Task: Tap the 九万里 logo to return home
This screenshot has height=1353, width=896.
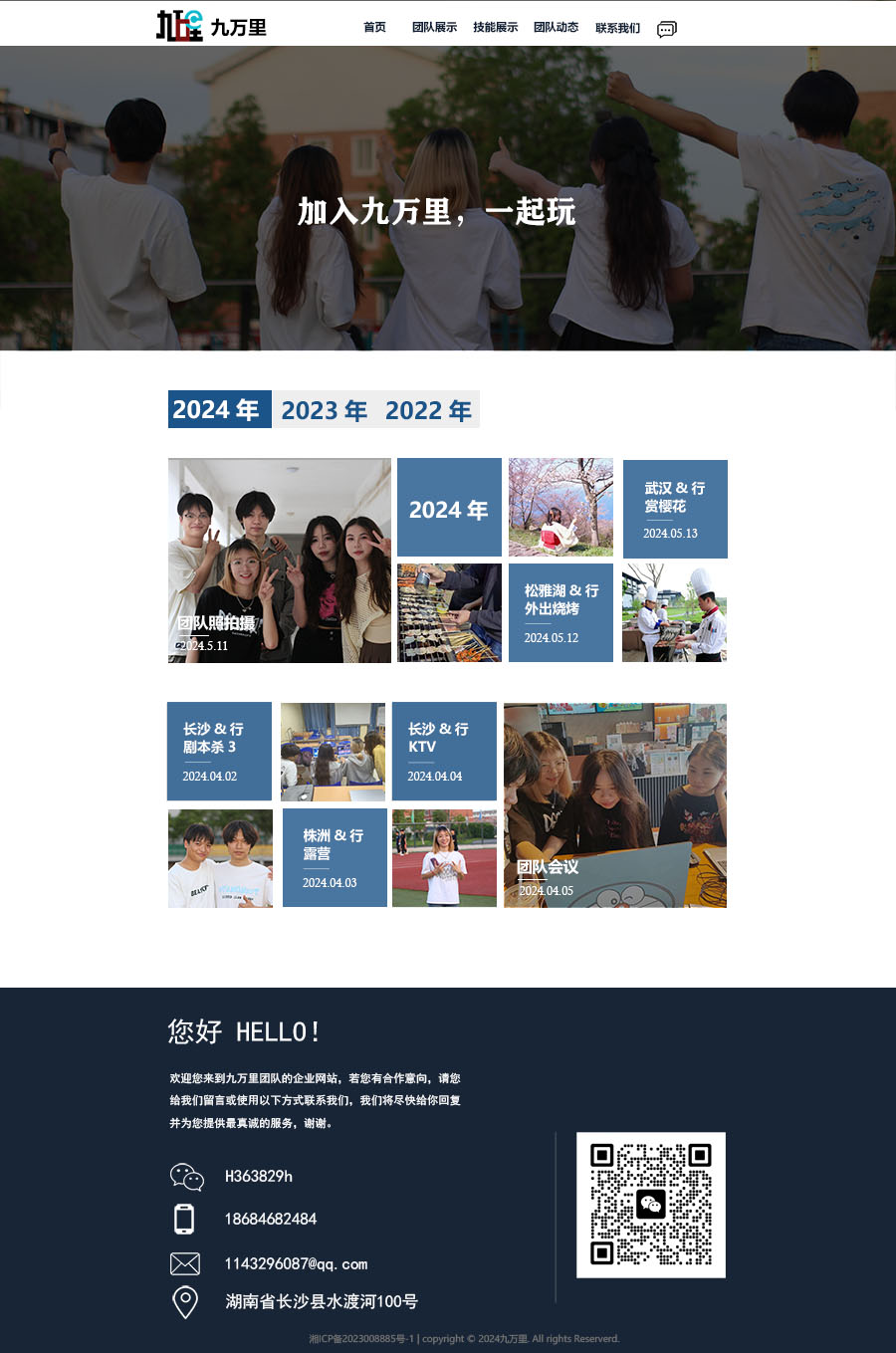Action: coord(211,26)
